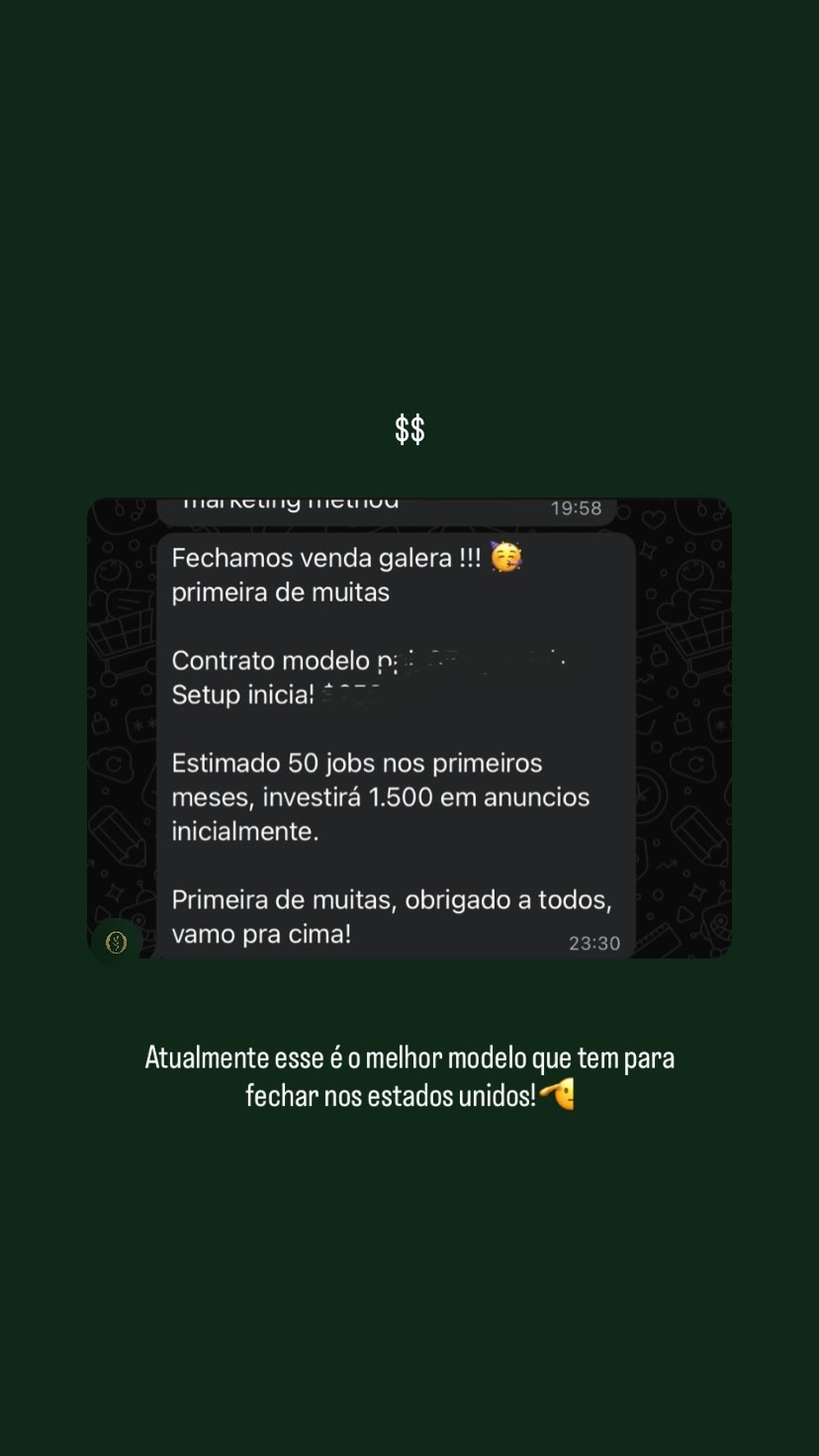Image resolution: width=819 pixels, height=1456 pixels.
Task: Tap the 23:30 timestamp in the message bubble
Action: 593,943
